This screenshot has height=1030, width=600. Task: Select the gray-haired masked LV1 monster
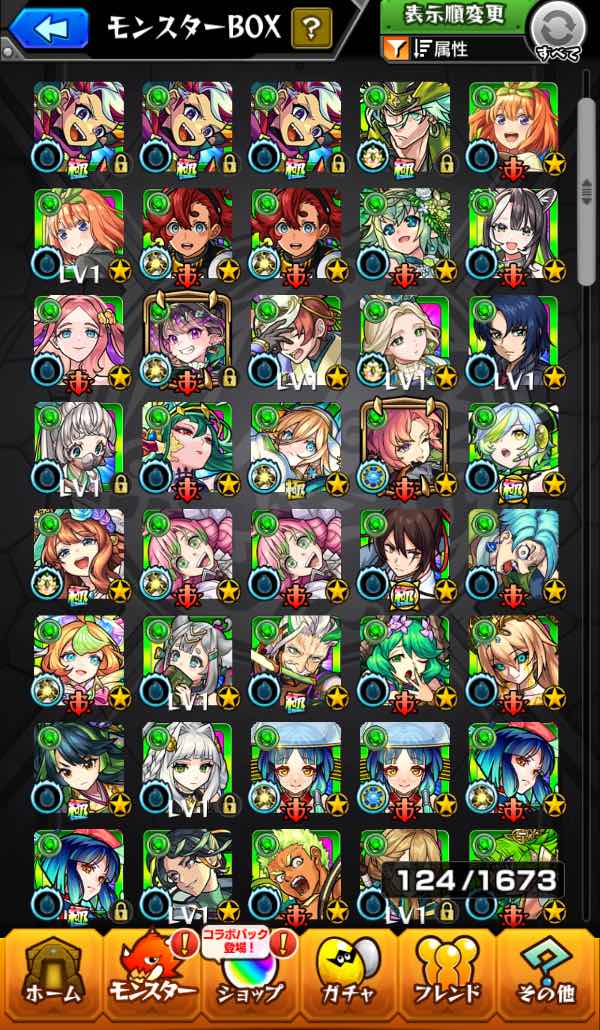[79, 447]
